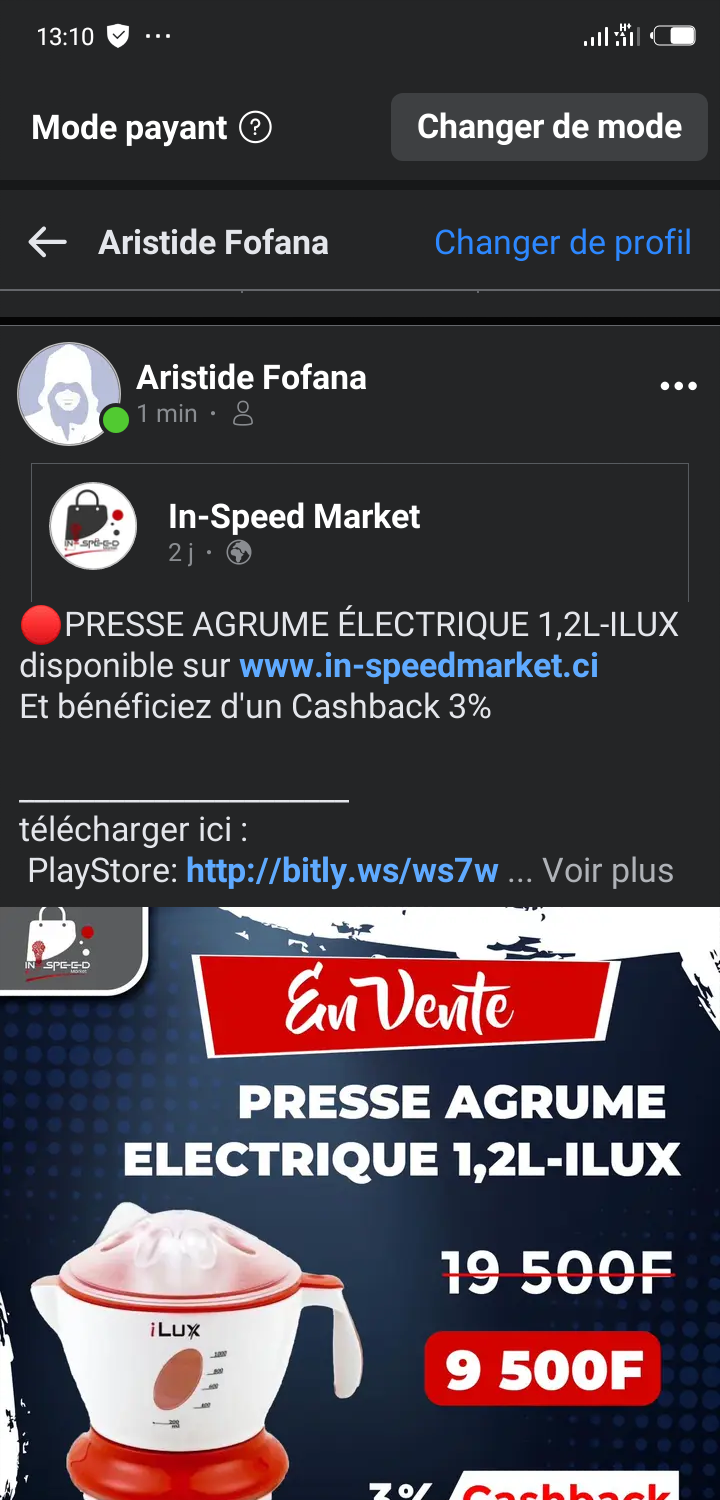This screenshot has width=720, height=1500.
Task: Open the presse agrume post image
Action: [x=360, y=1200]
